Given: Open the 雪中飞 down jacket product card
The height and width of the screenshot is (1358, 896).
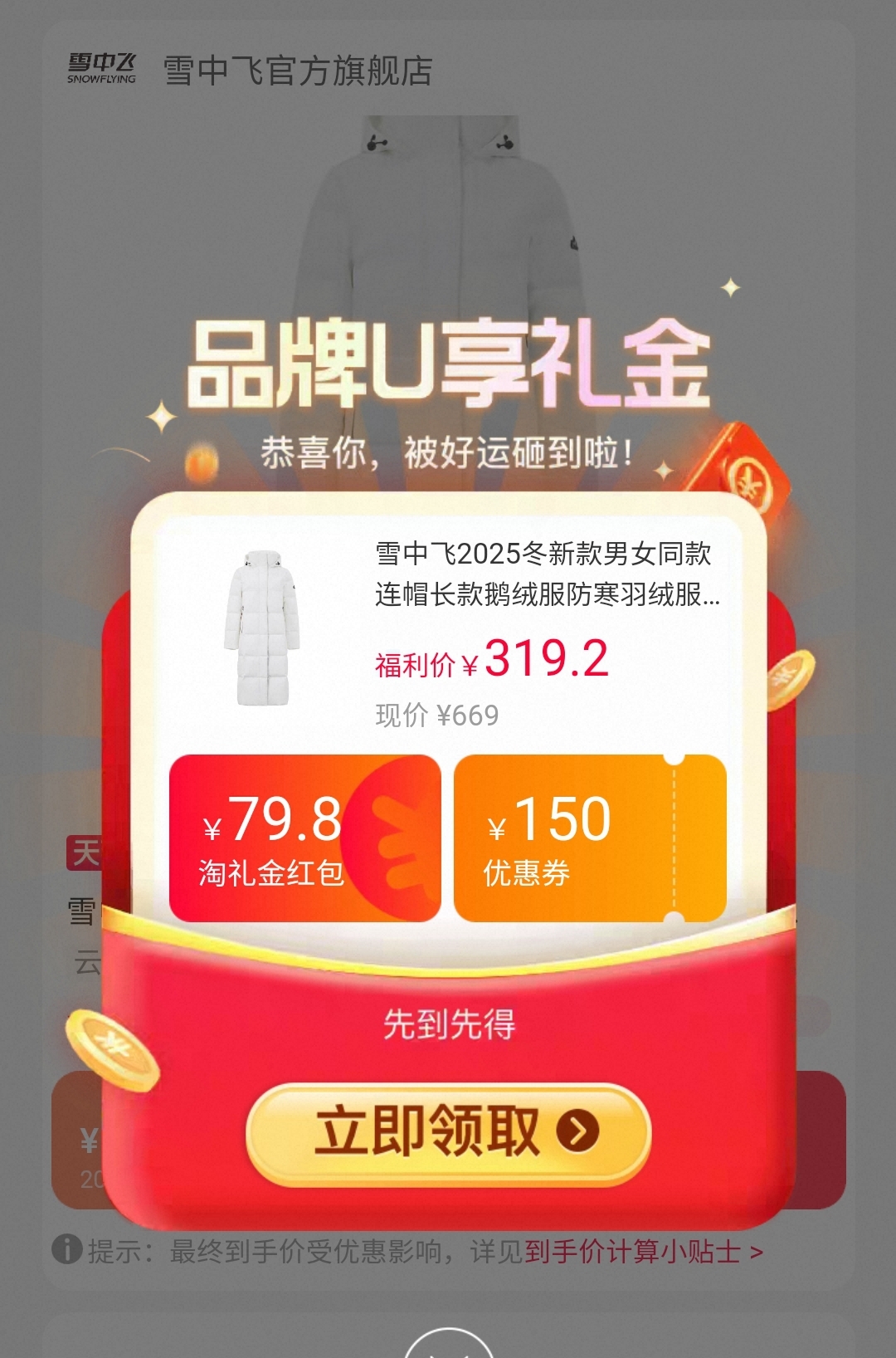Looking at the screenshot, I should coord(448,633).
